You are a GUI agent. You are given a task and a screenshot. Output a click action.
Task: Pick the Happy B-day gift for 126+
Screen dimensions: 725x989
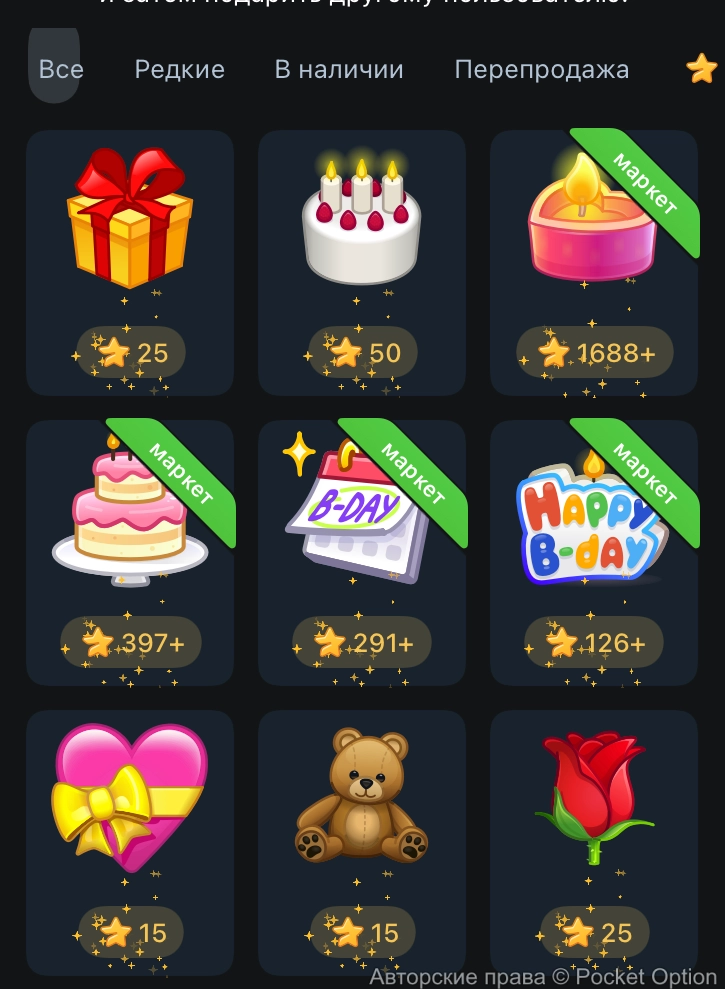[594, 552]
